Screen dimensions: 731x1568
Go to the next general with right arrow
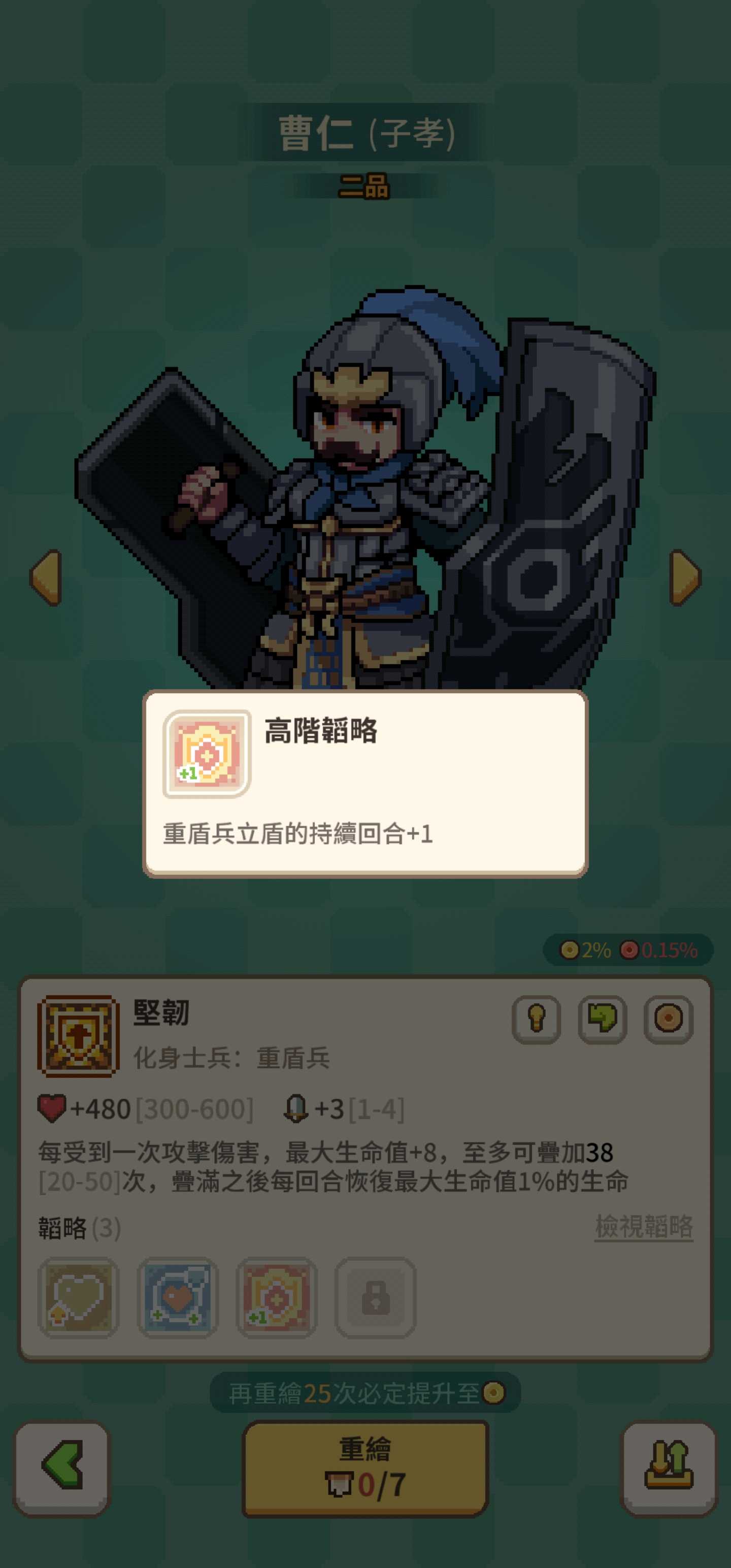click(x=685, y=577)
